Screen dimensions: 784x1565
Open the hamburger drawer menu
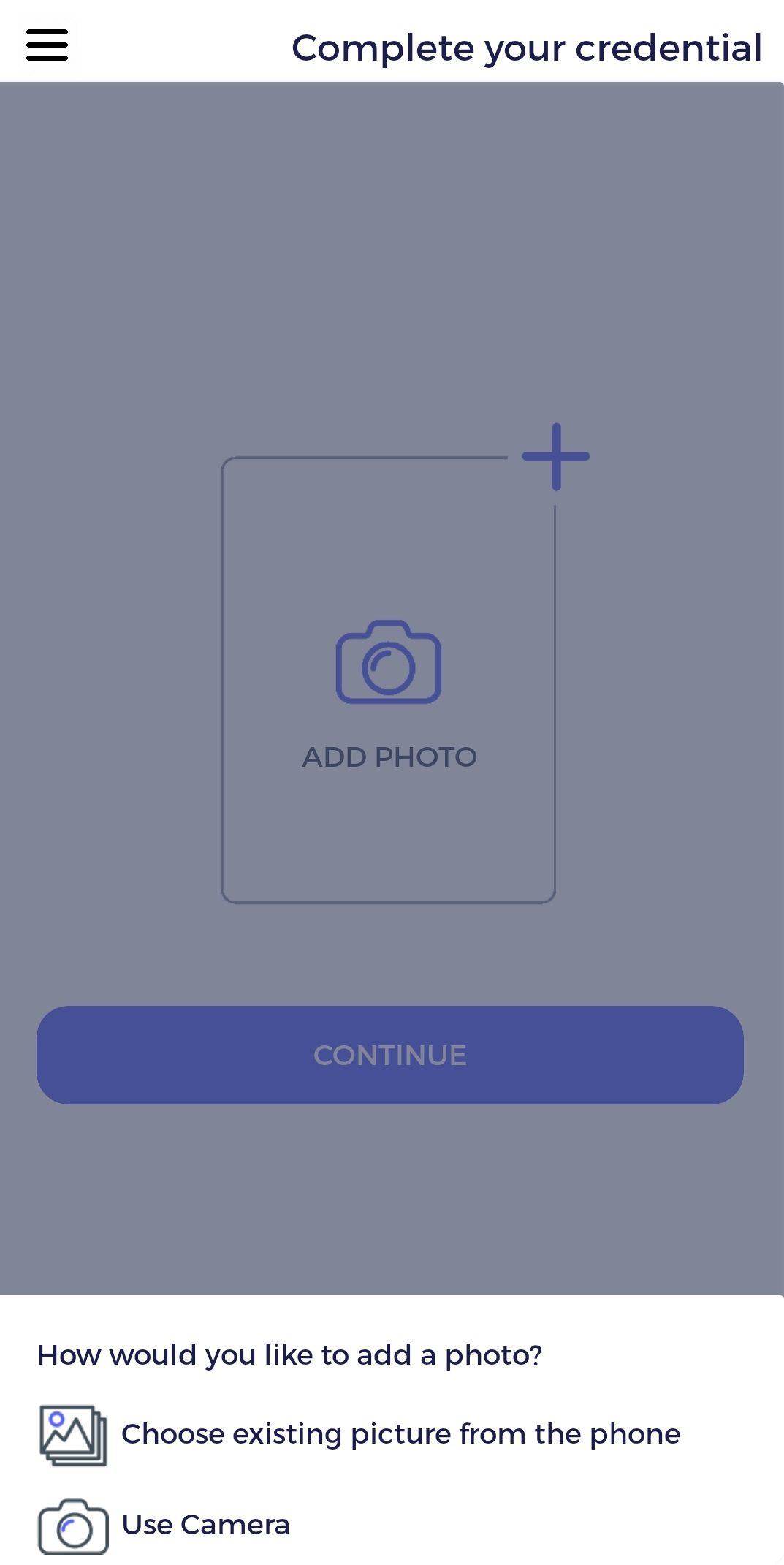tap(47, 45)
